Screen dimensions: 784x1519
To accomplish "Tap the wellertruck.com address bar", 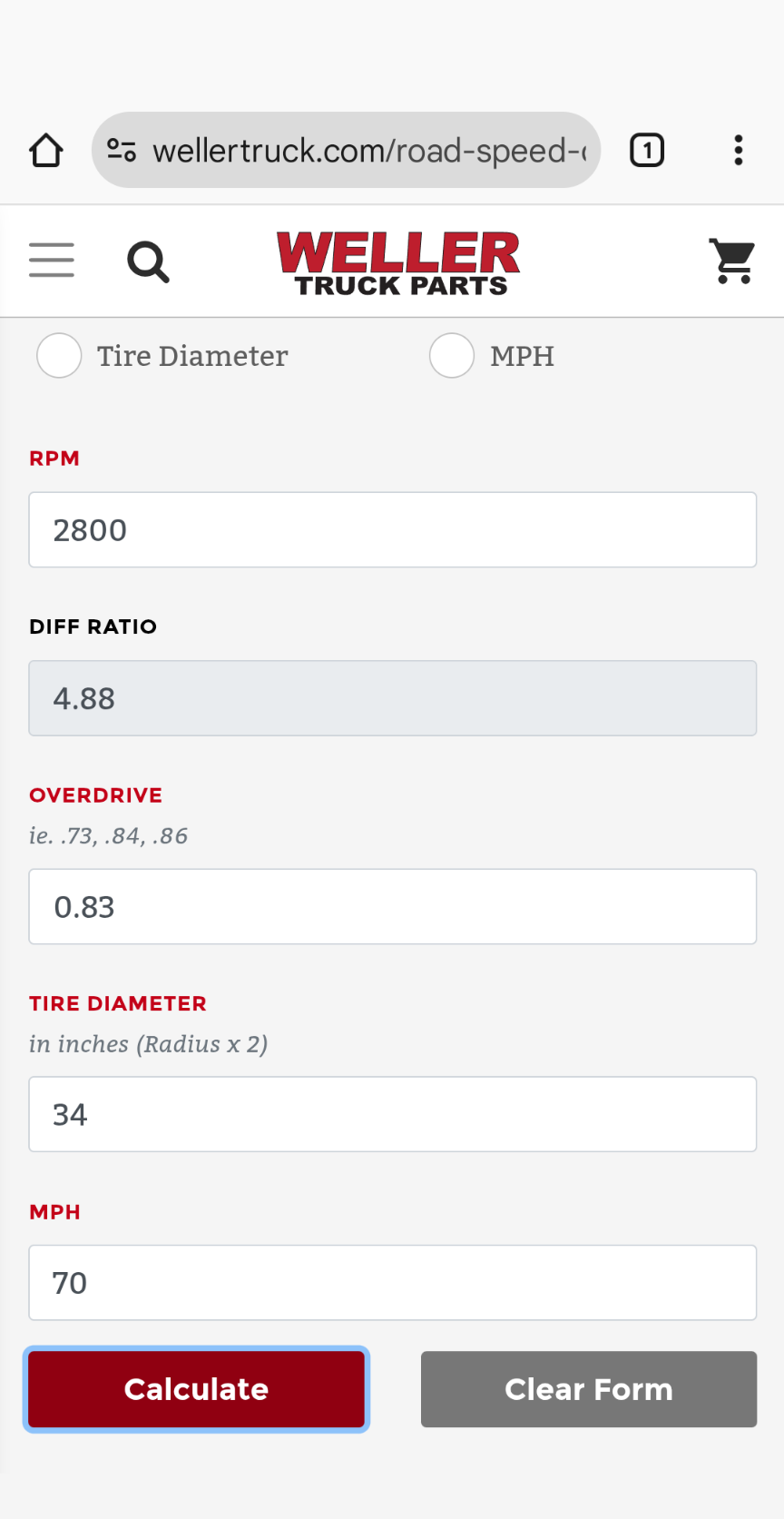I will coord(363,151).
